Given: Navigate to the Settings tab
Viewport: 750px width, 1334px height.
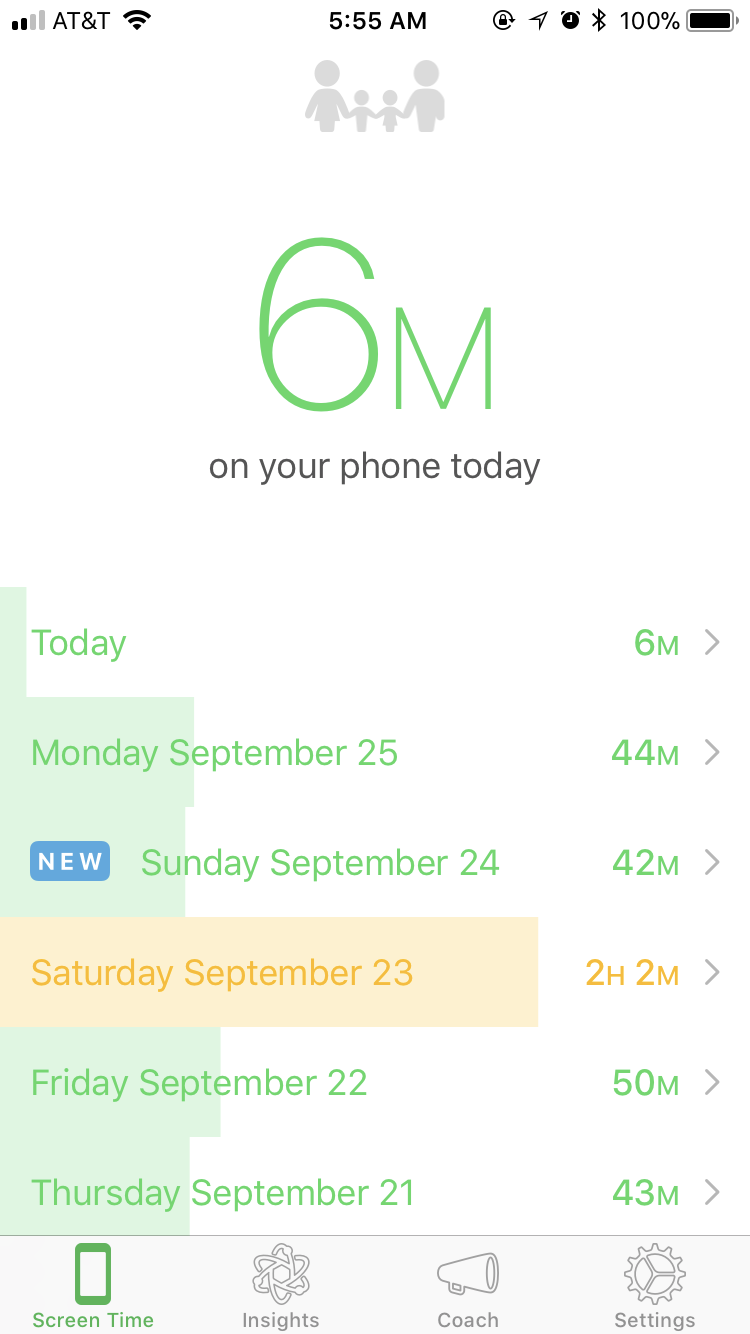Looking at the screenshot, I should (x=654, y=1286).
